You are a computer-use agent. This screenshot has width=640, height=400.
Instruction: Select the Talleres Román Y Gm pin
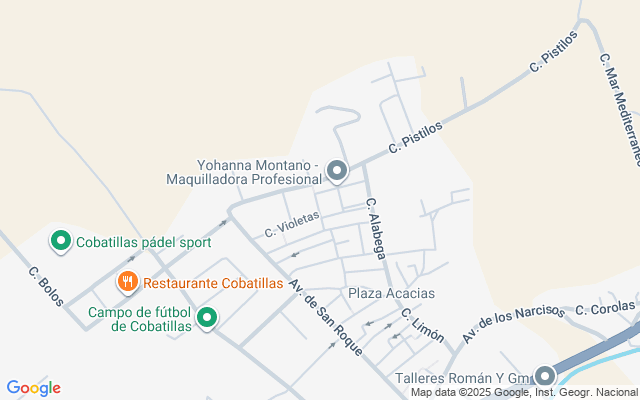(x=544, y=377)
